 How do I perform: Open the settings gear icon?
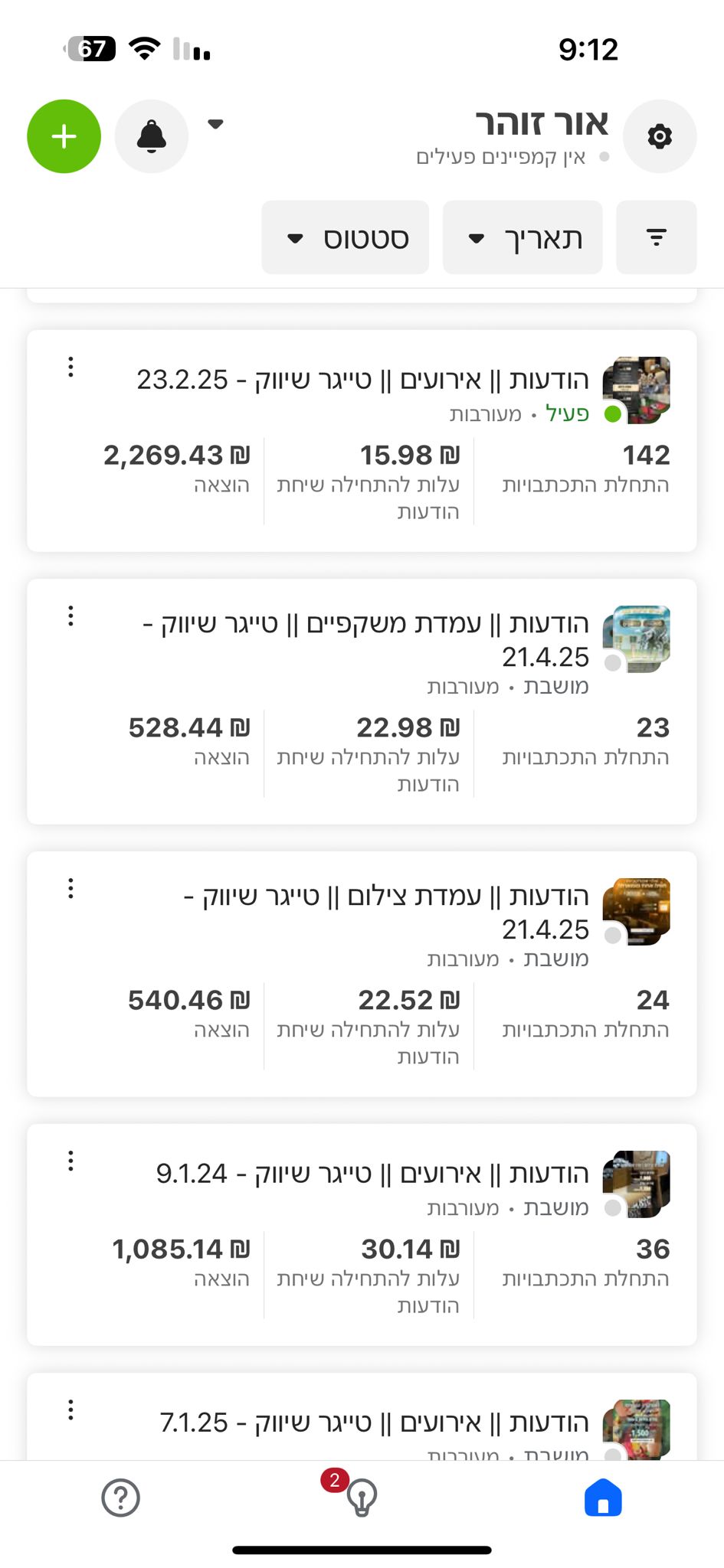tap(660, 136)
